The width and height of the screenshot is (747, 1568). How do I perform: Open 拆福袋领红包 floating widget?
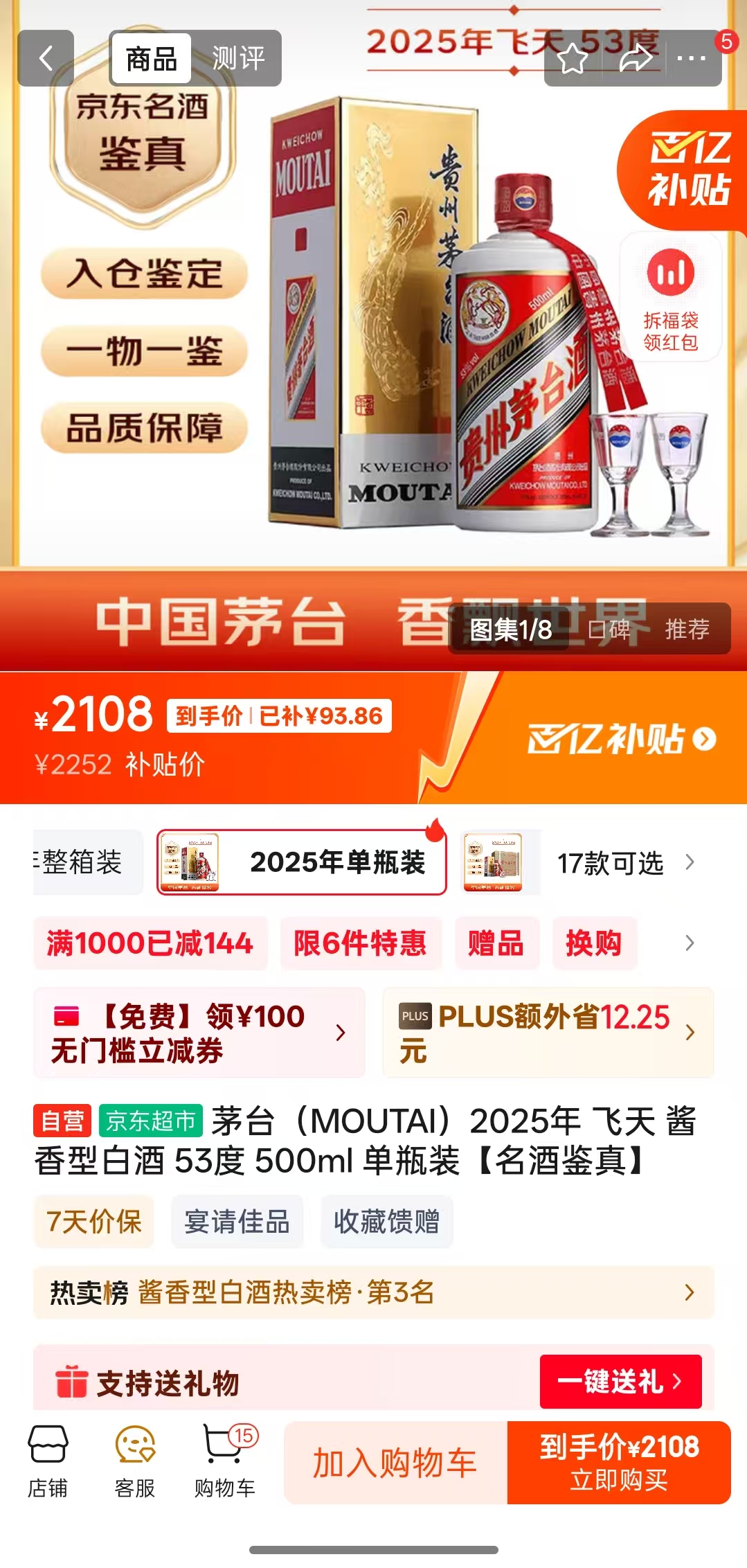[670, 298]
